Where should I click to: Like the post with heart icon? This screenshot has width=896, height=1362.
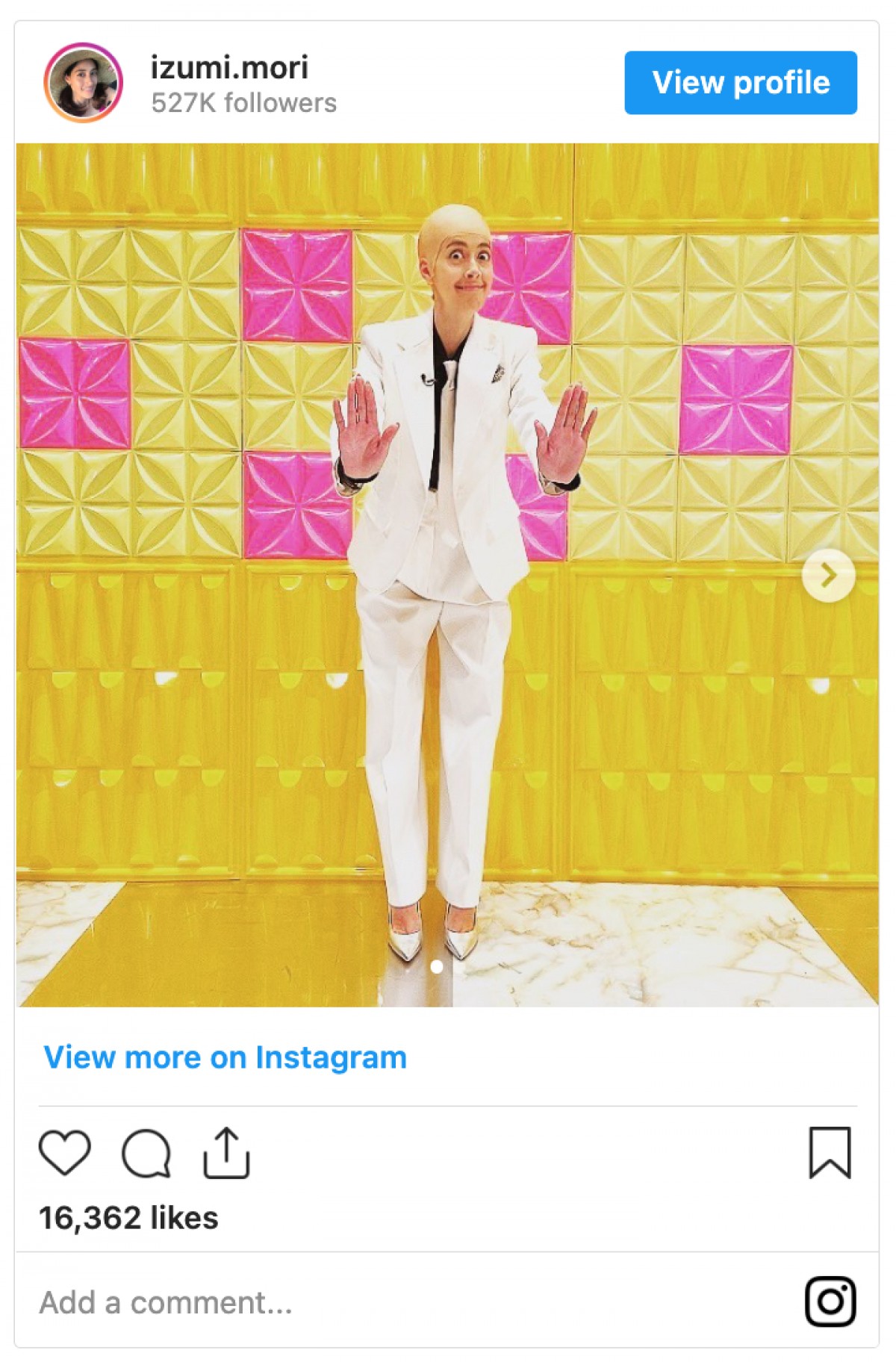pyautogui.click(x=65, y=1152)
